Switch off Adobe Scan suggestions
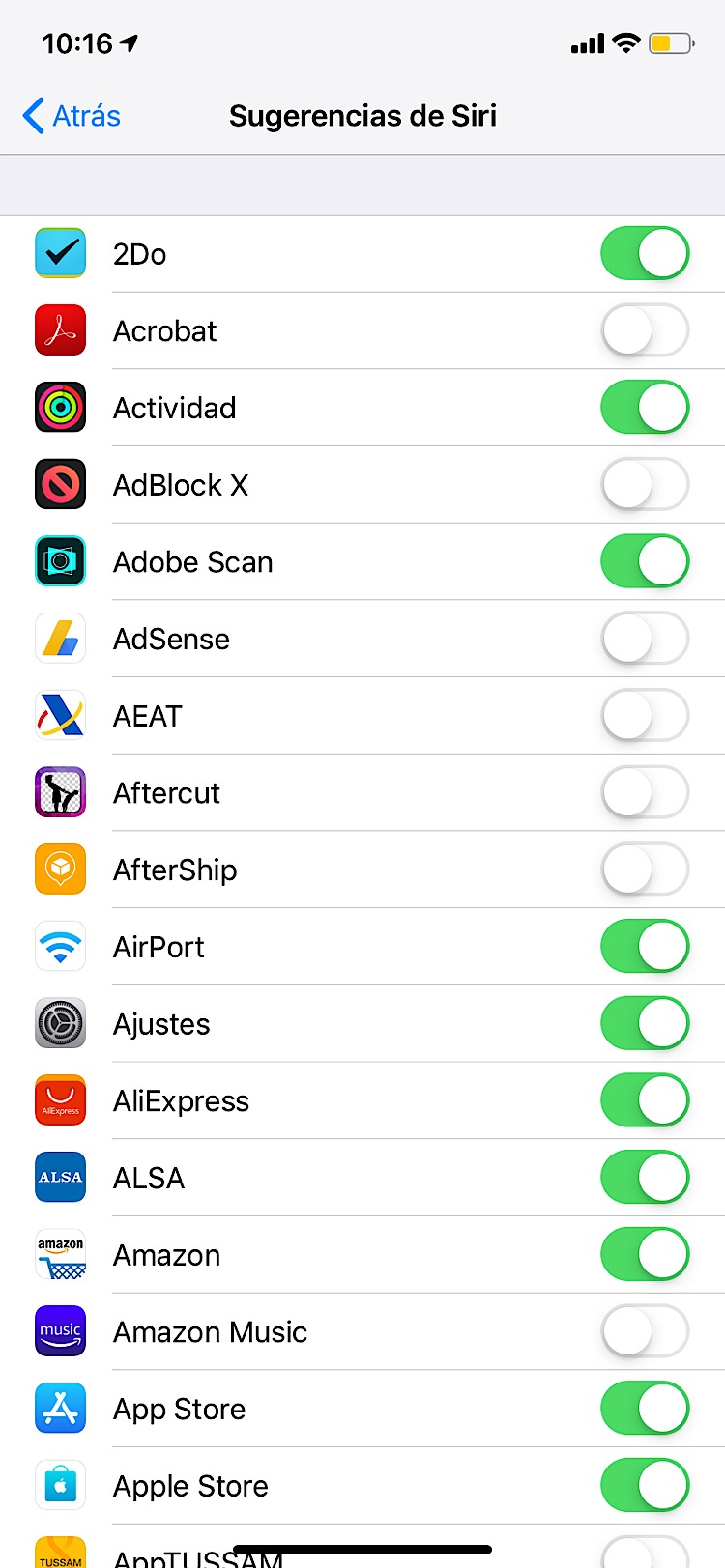The width and height of the screenshot is (725, 1568). [645, 561]
